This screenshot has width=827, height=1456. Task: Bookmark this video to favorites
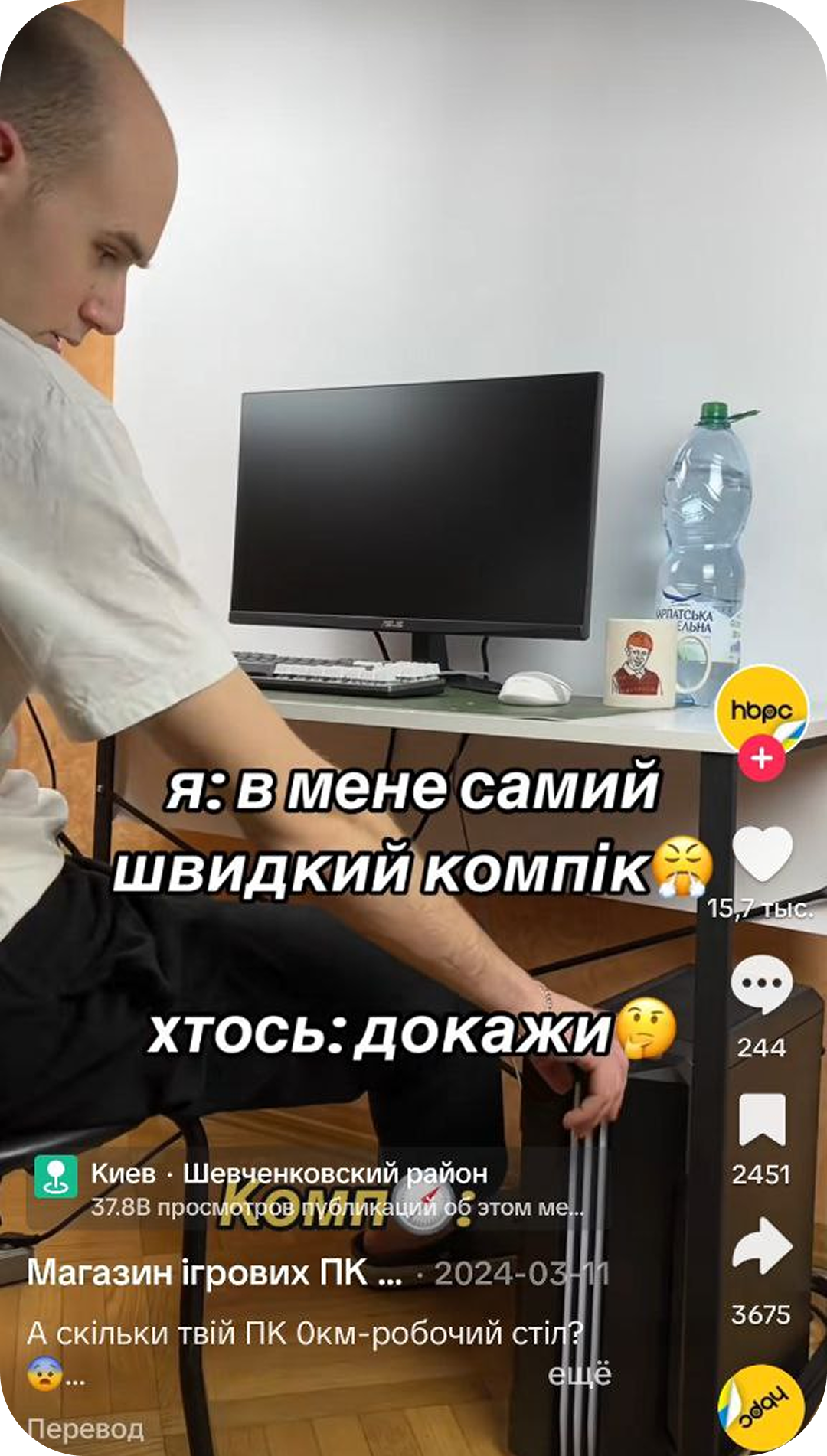click(x=761, y=1120)
